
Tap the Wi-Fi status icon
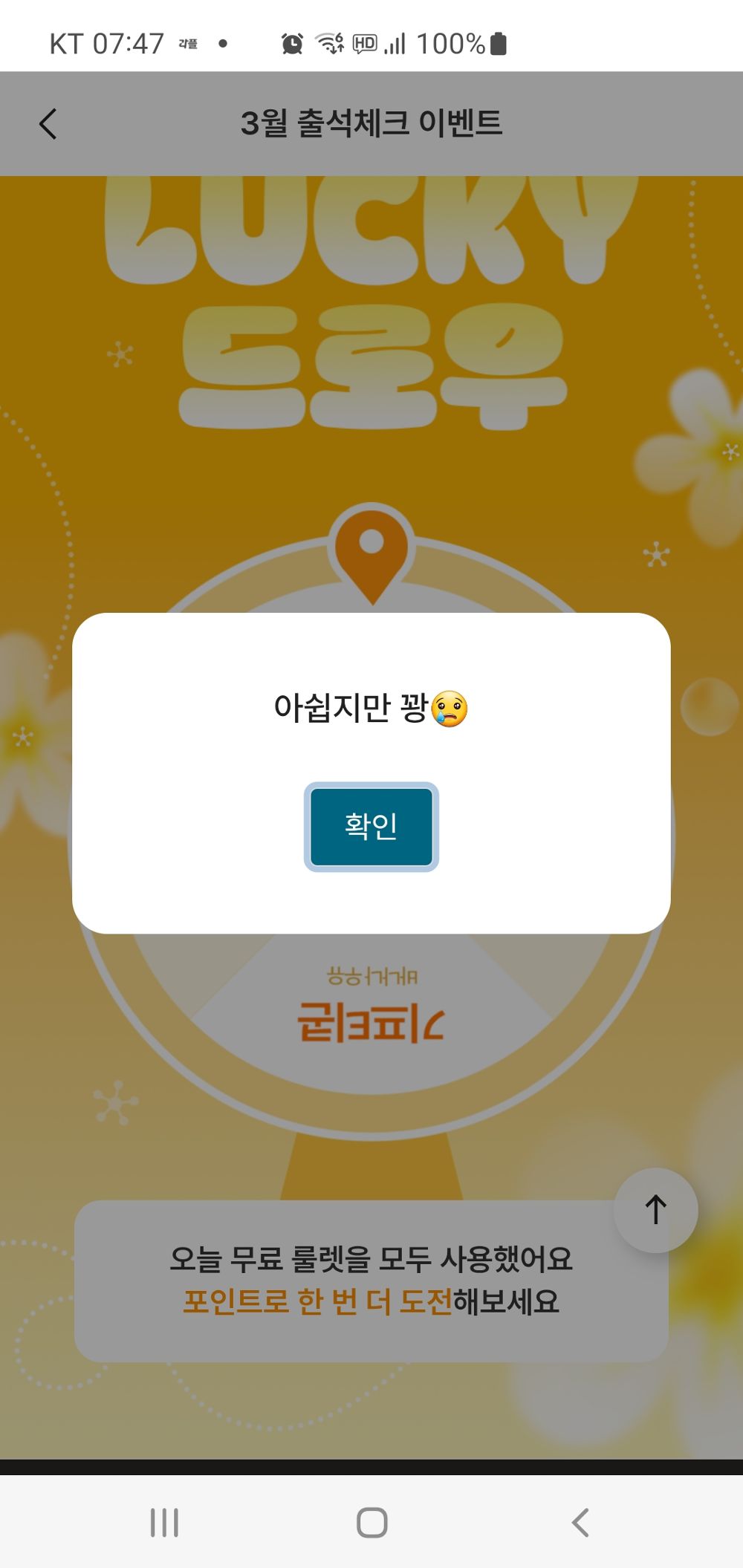[329, 44]
